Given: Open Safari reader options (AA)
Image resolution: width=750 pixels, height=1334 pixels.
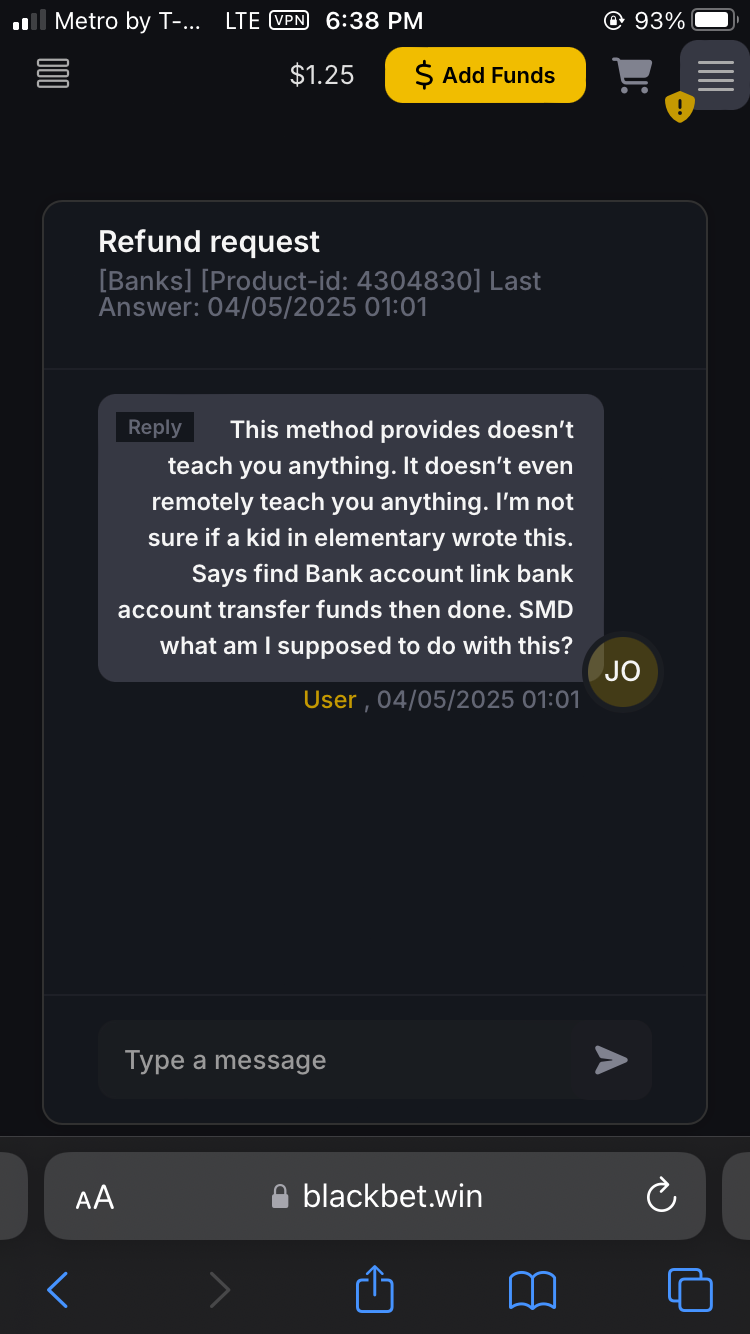Looking at the screenshot, I should tap(95, 1197).
